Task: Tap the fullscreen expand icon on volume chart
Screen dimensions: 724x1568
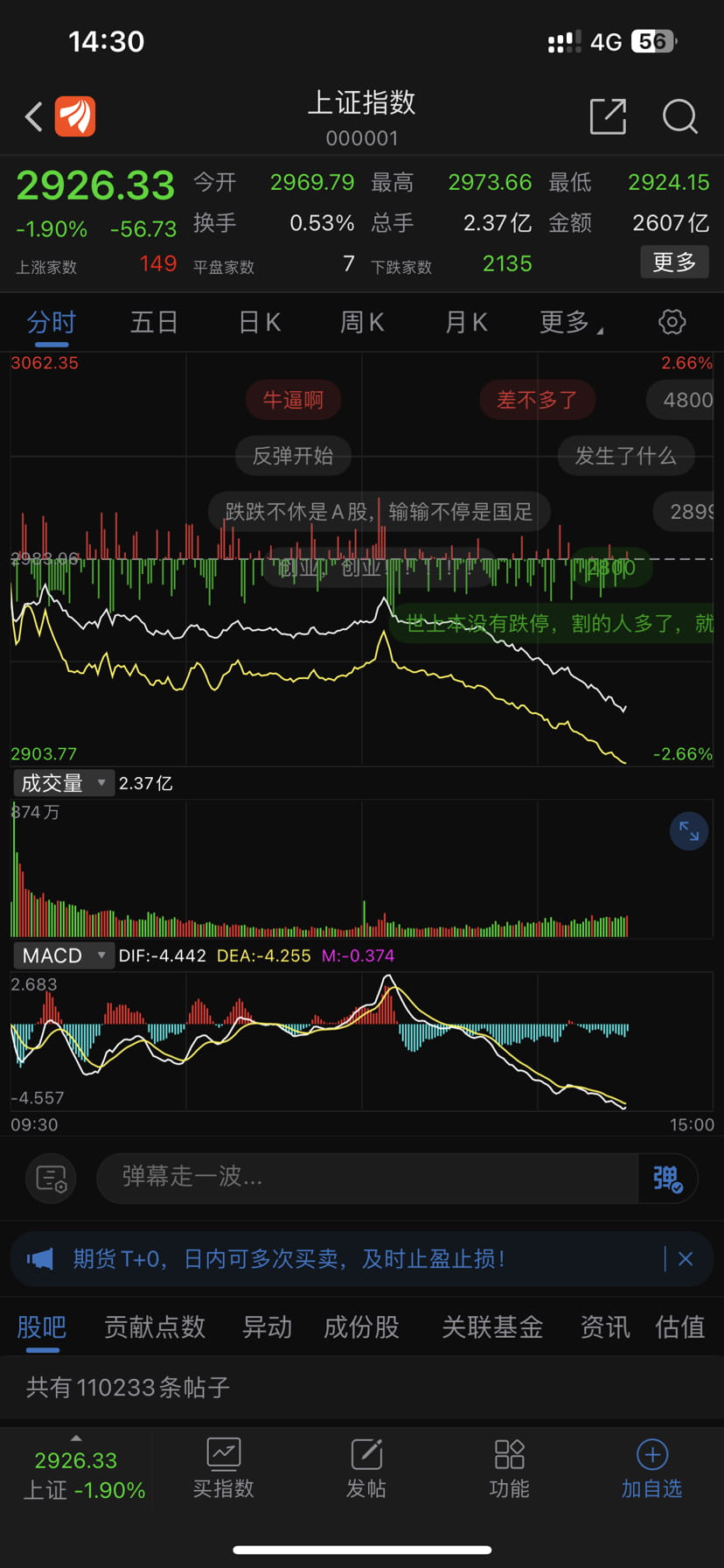Action: click(688, 831)
